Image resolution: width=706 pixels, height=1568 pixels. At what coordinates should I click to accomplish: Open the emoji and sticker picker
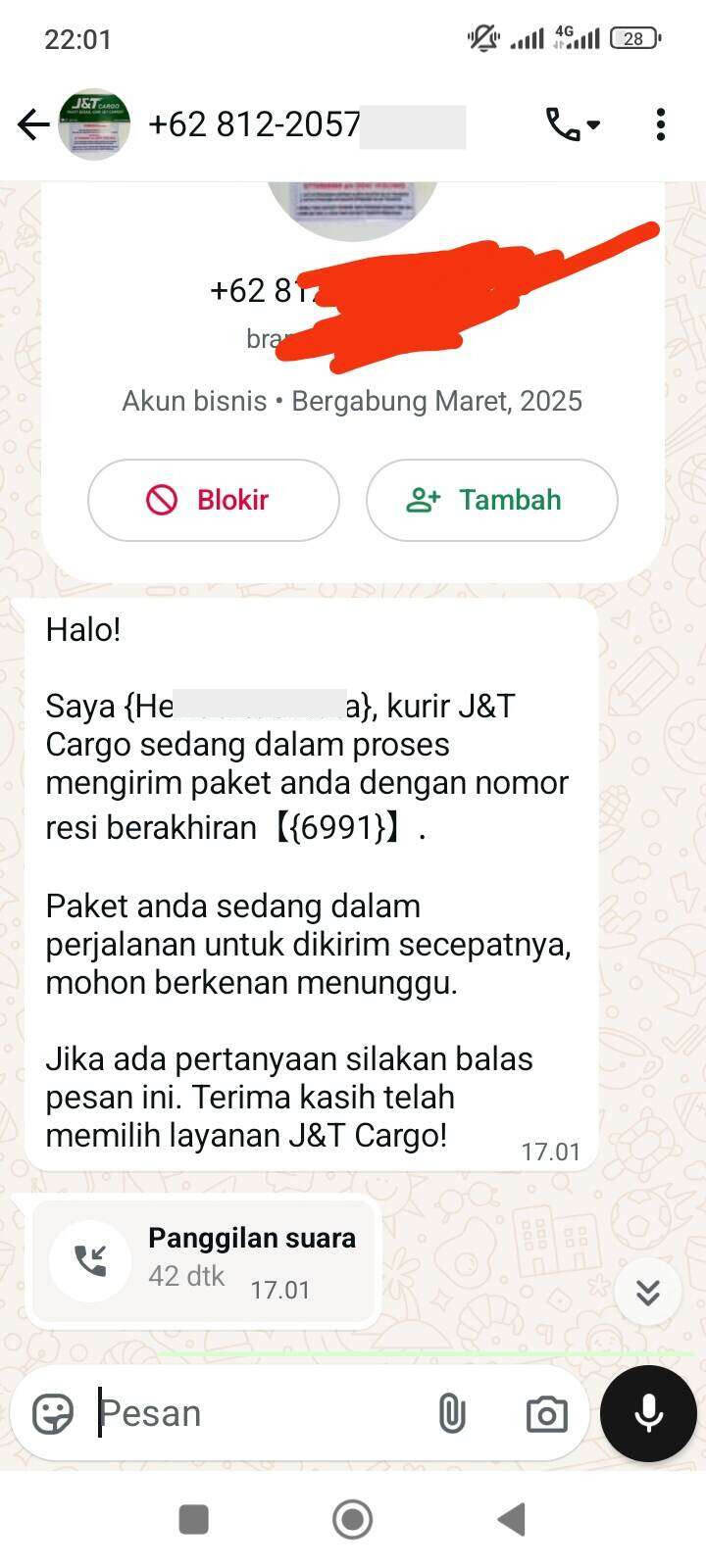tap(53, 1414)
